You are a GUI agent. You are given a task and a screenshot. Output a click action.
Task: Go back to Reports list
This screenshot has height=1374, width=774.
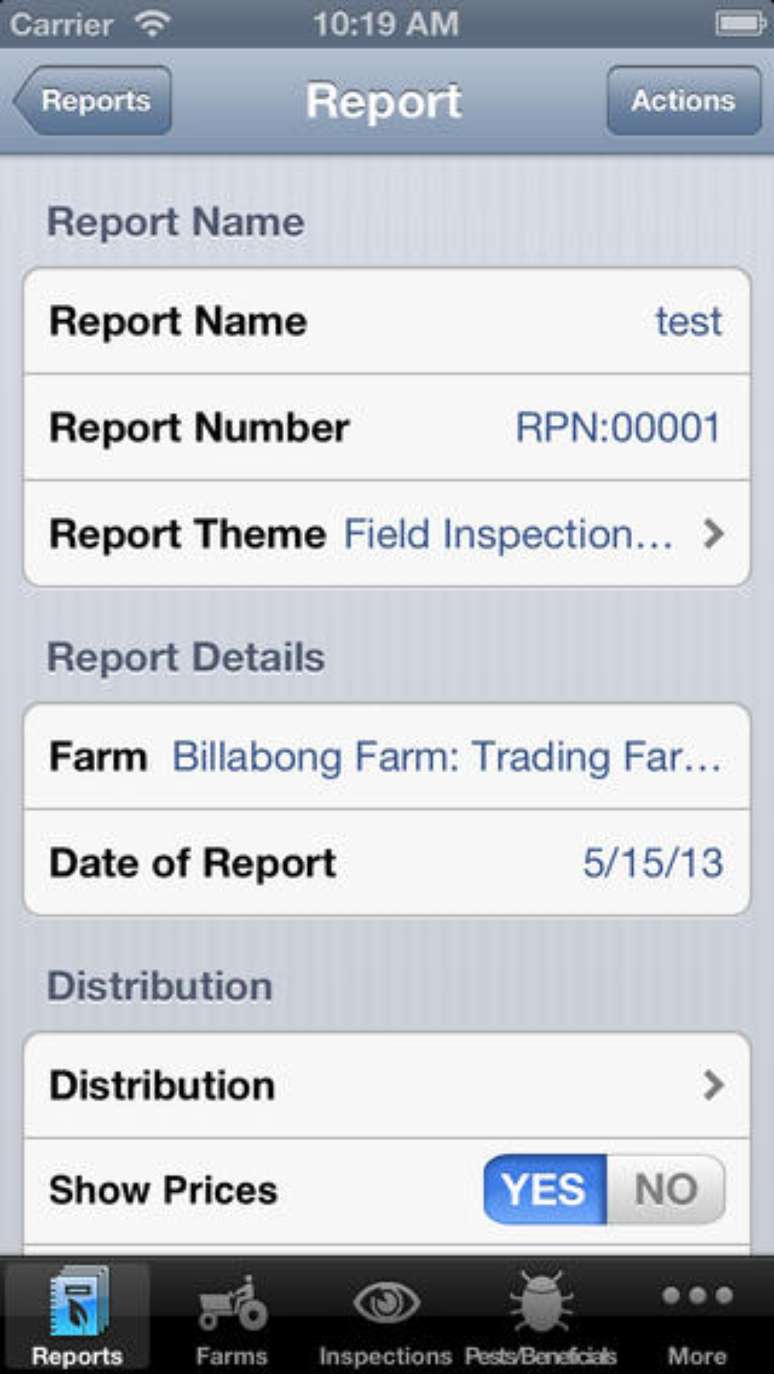click(94, 101)
